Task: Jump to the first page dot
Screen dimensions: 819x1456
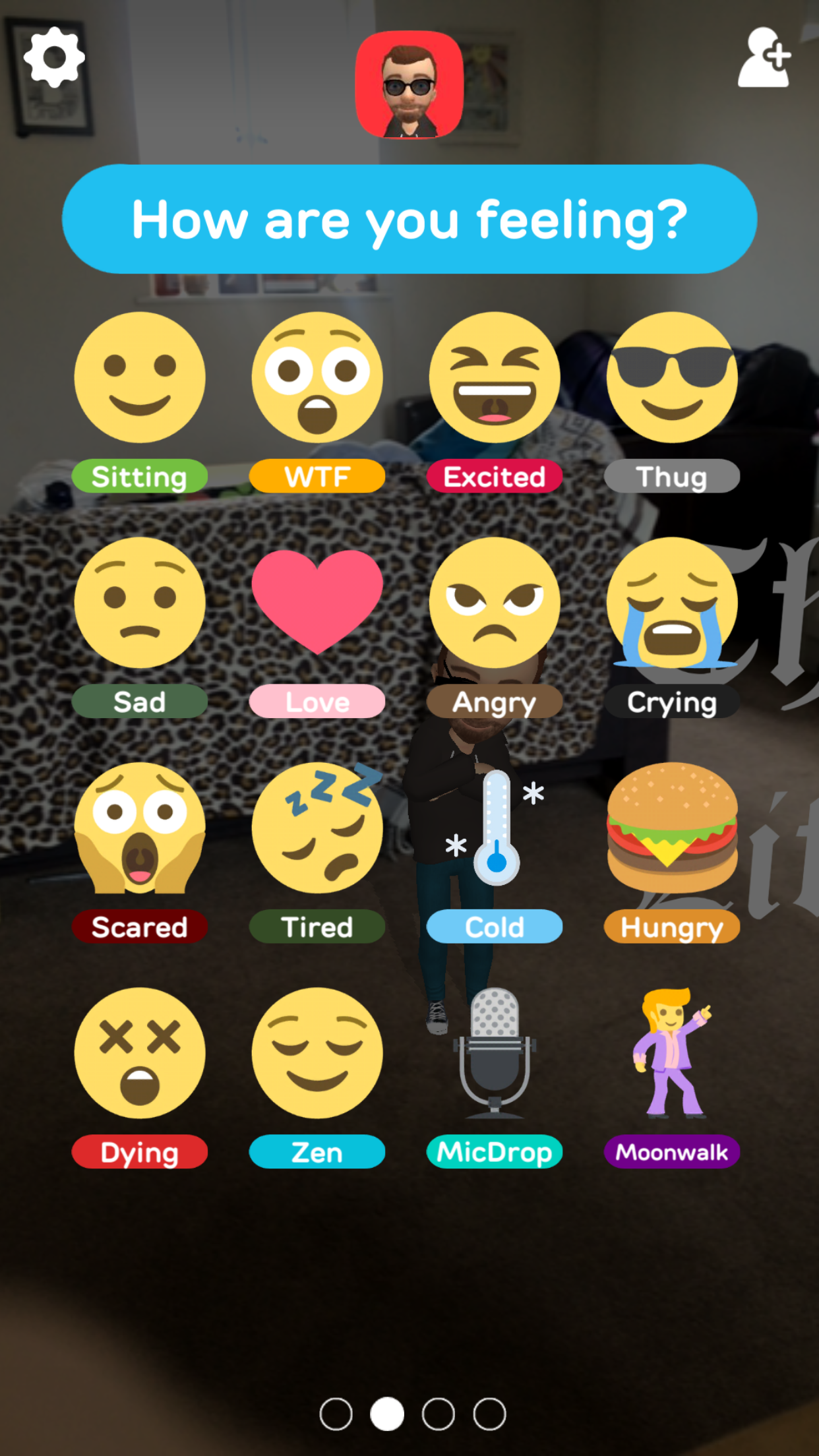Action: pos(336,1414)
